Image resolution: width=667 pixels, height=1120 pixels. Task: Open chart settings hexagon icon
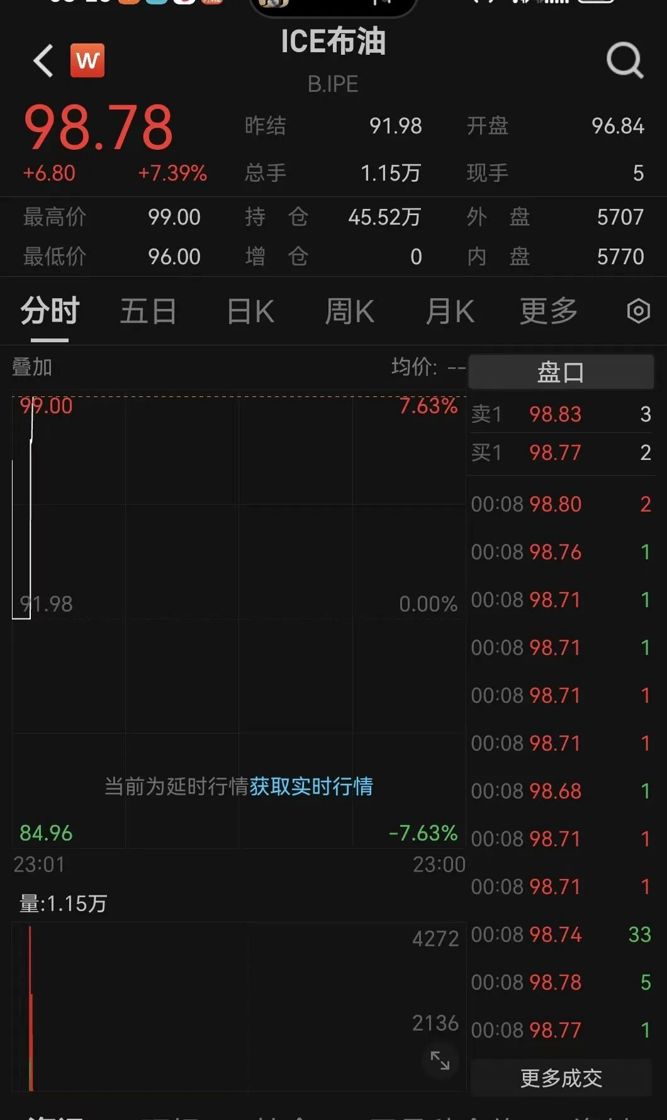click(x=638, y=311)
